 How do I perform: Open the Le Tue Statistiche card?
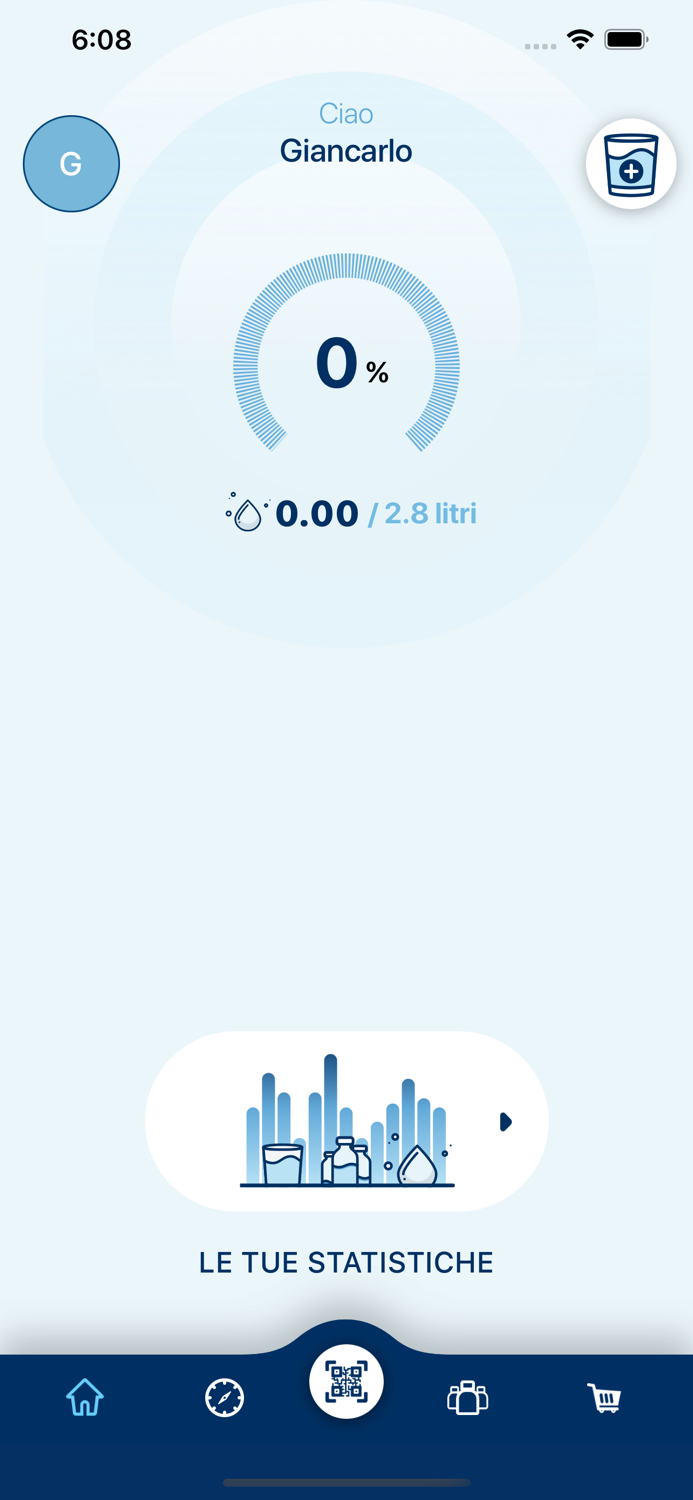pyautogui.click(x=347, y=1121)
